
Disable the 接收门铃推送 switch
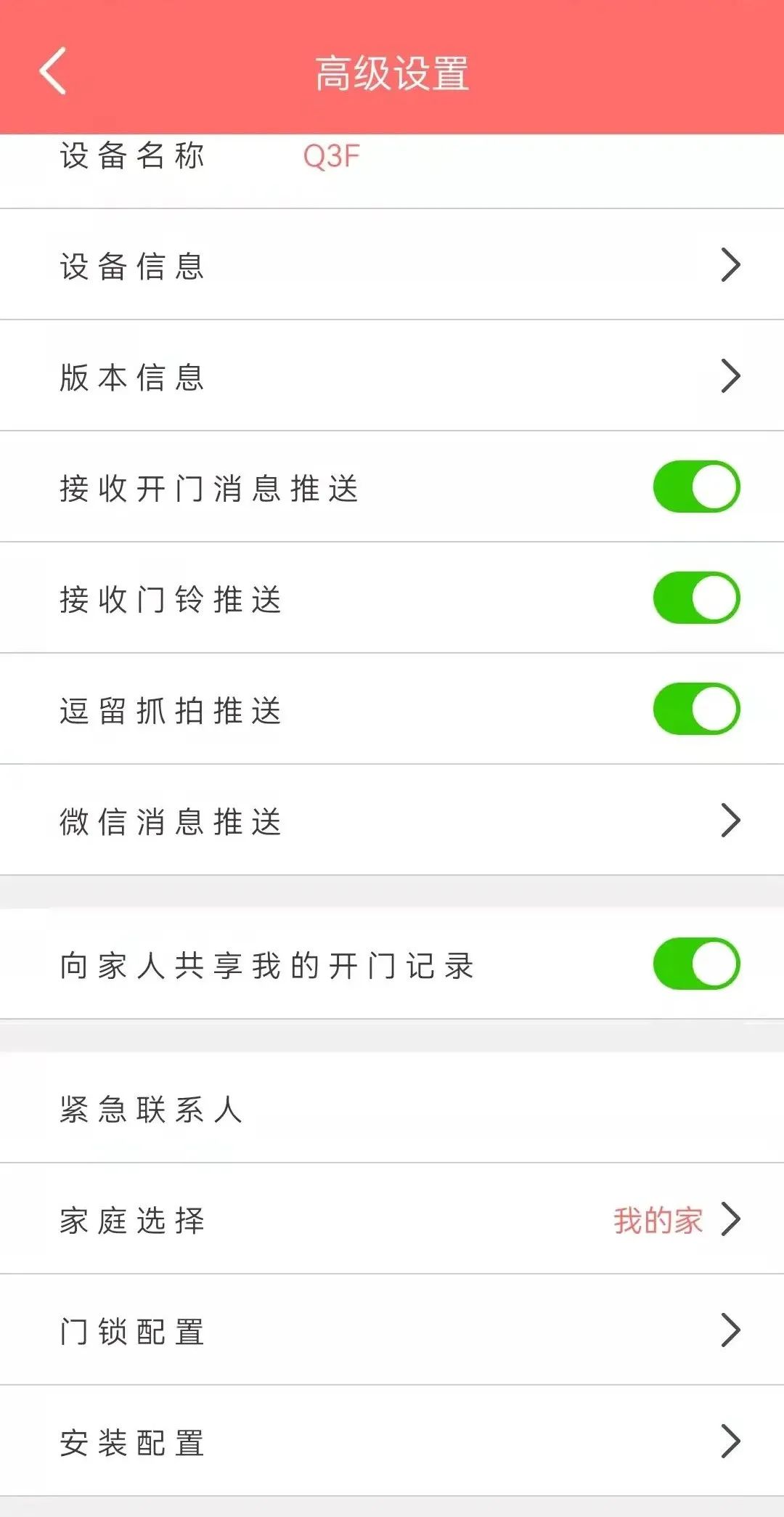coord(696,598)
